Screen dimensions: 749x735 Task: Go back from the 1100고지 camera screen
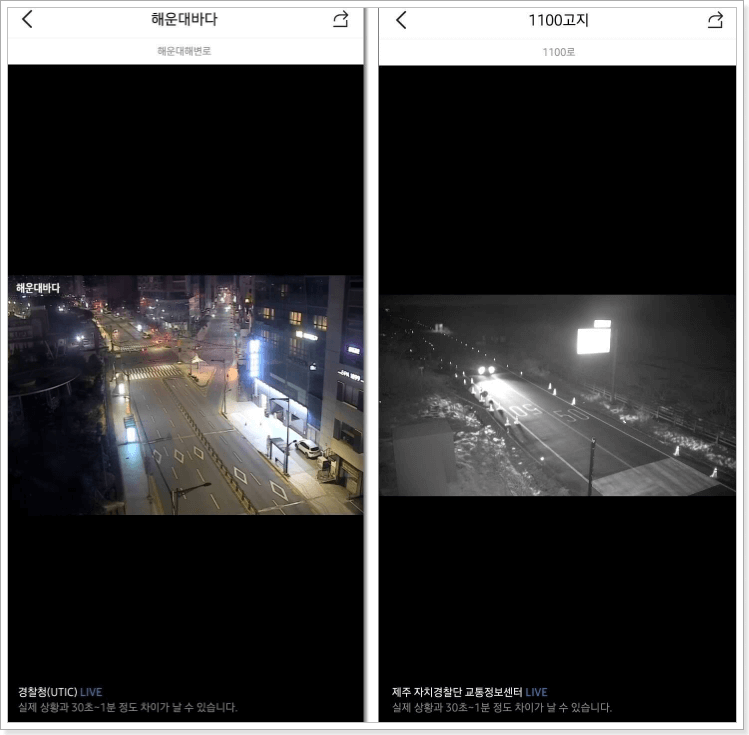tap(401, 20)
